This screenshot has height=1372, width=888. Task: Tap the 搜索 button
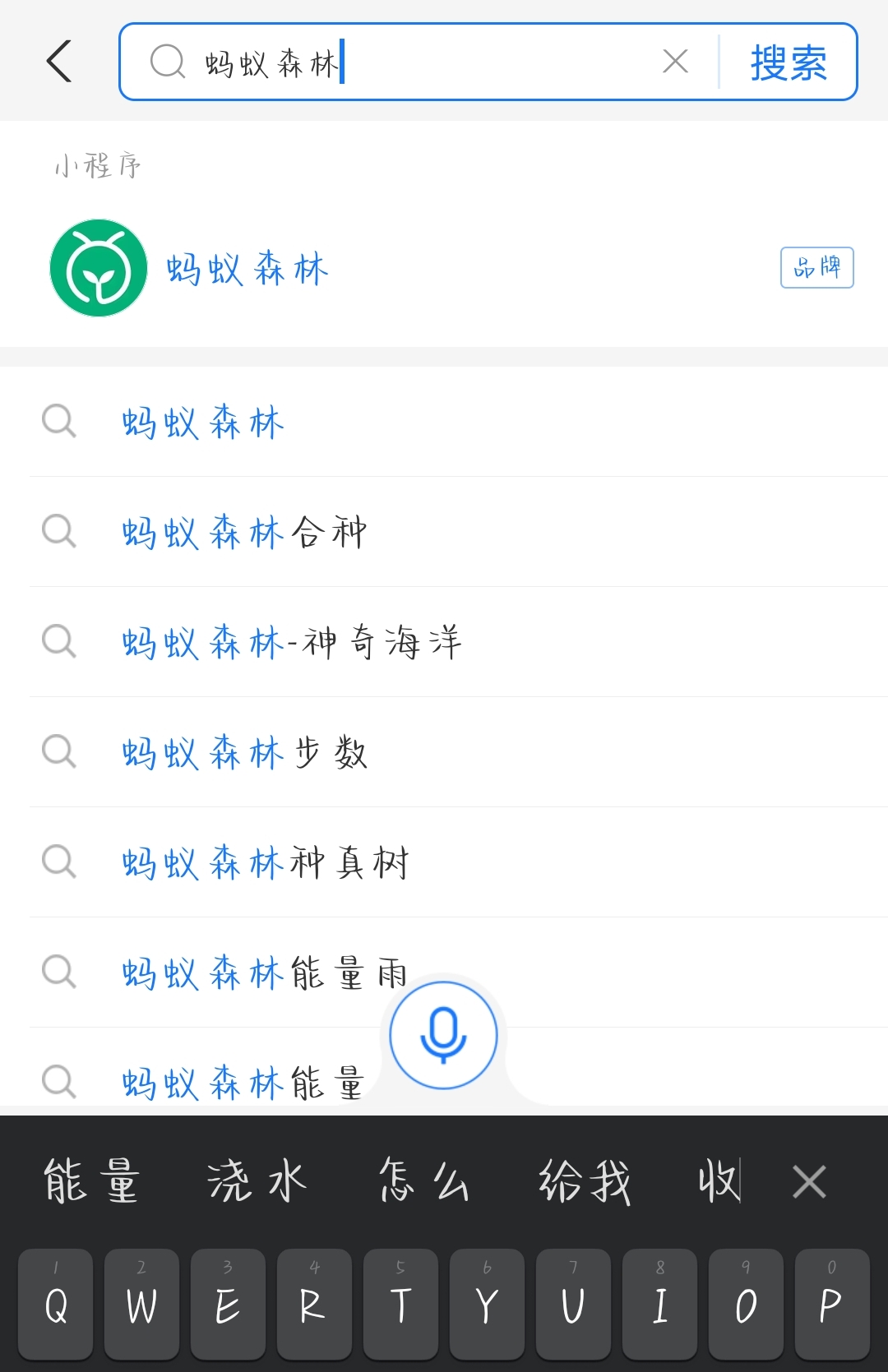tap(788, 62)
